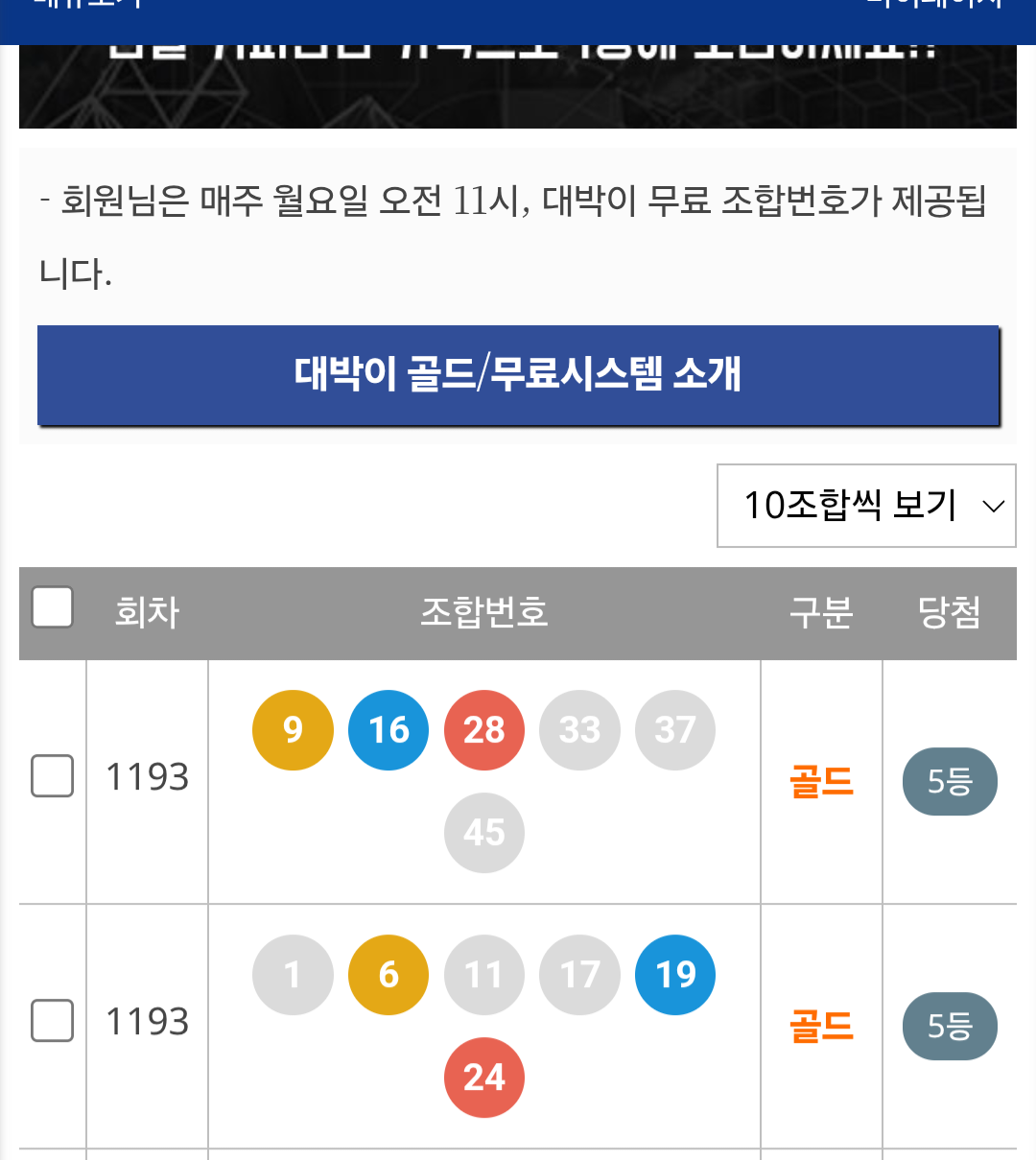This screenshot has width=1036, height=1160.
Task: Expand the 10조합씩 보기 dropdown
Action: click(866, 506)
